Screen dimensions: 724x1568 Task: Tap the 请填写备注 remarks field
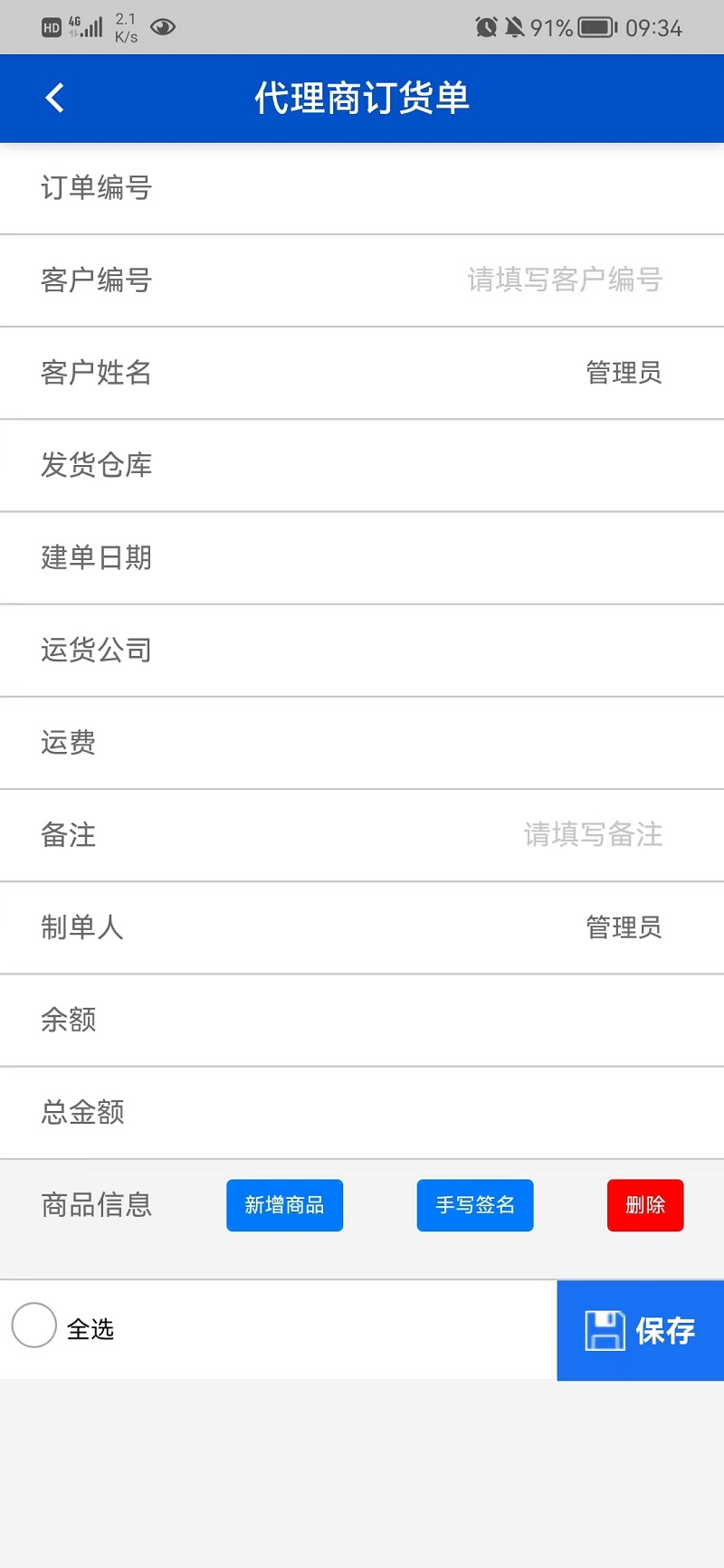[593, 834]
